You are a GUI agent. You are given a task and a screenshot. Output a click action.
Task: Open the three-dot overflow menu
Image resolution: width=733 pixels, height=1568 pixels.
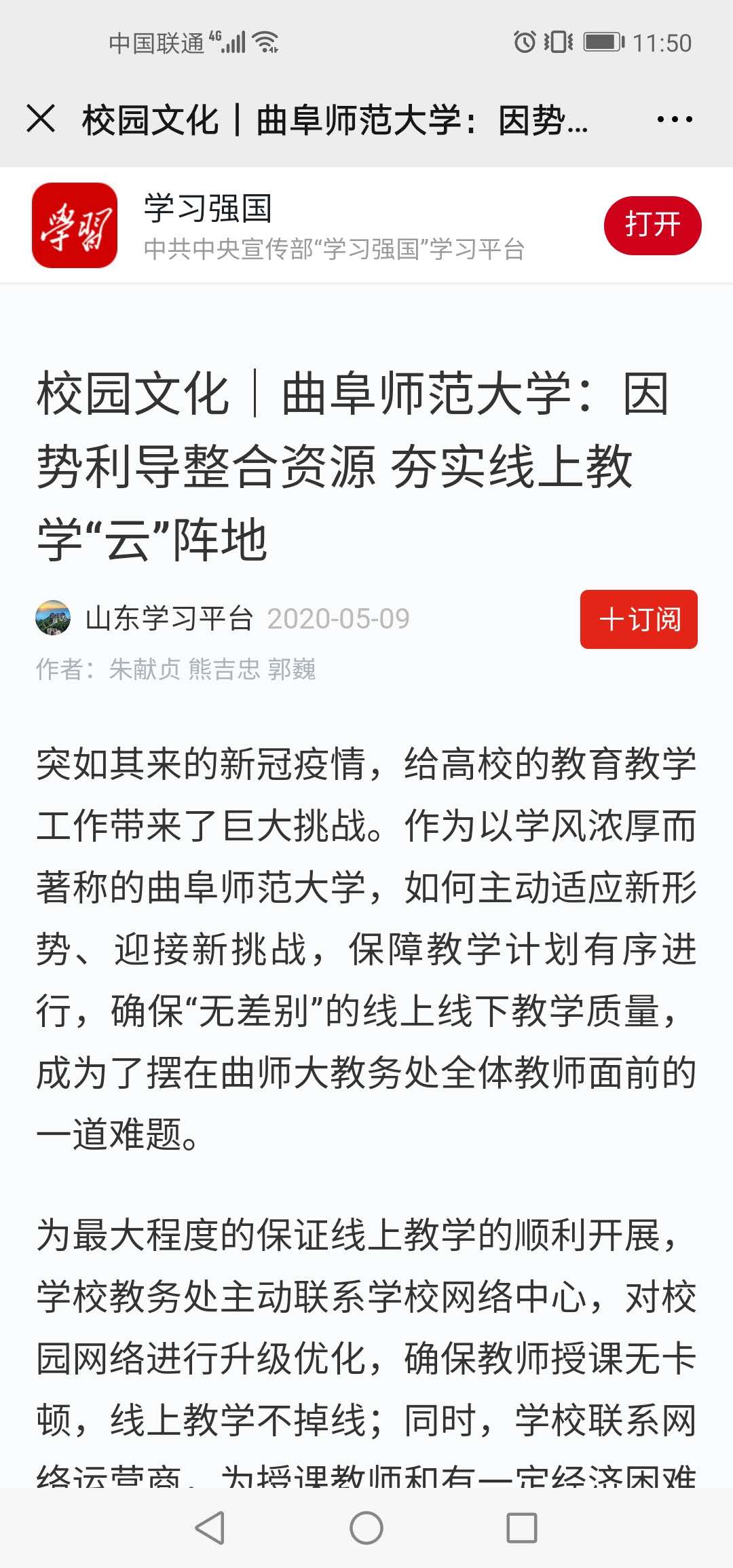674,119
